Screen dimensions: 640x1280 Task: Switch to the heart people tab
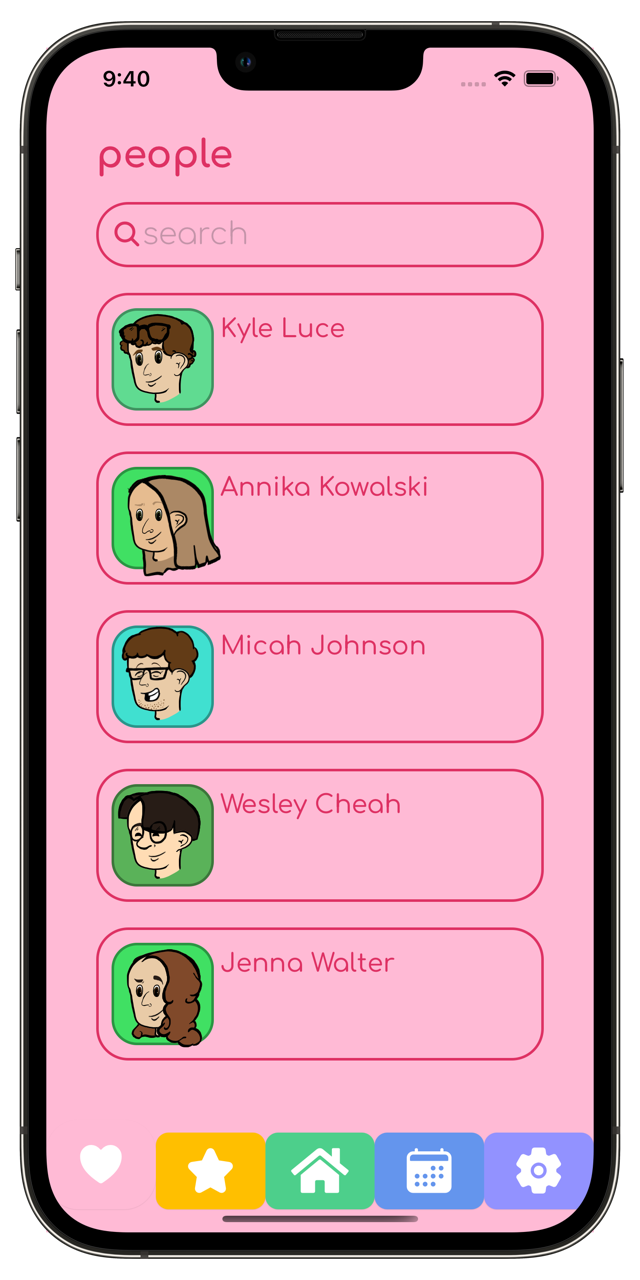tap(101, 1166)
